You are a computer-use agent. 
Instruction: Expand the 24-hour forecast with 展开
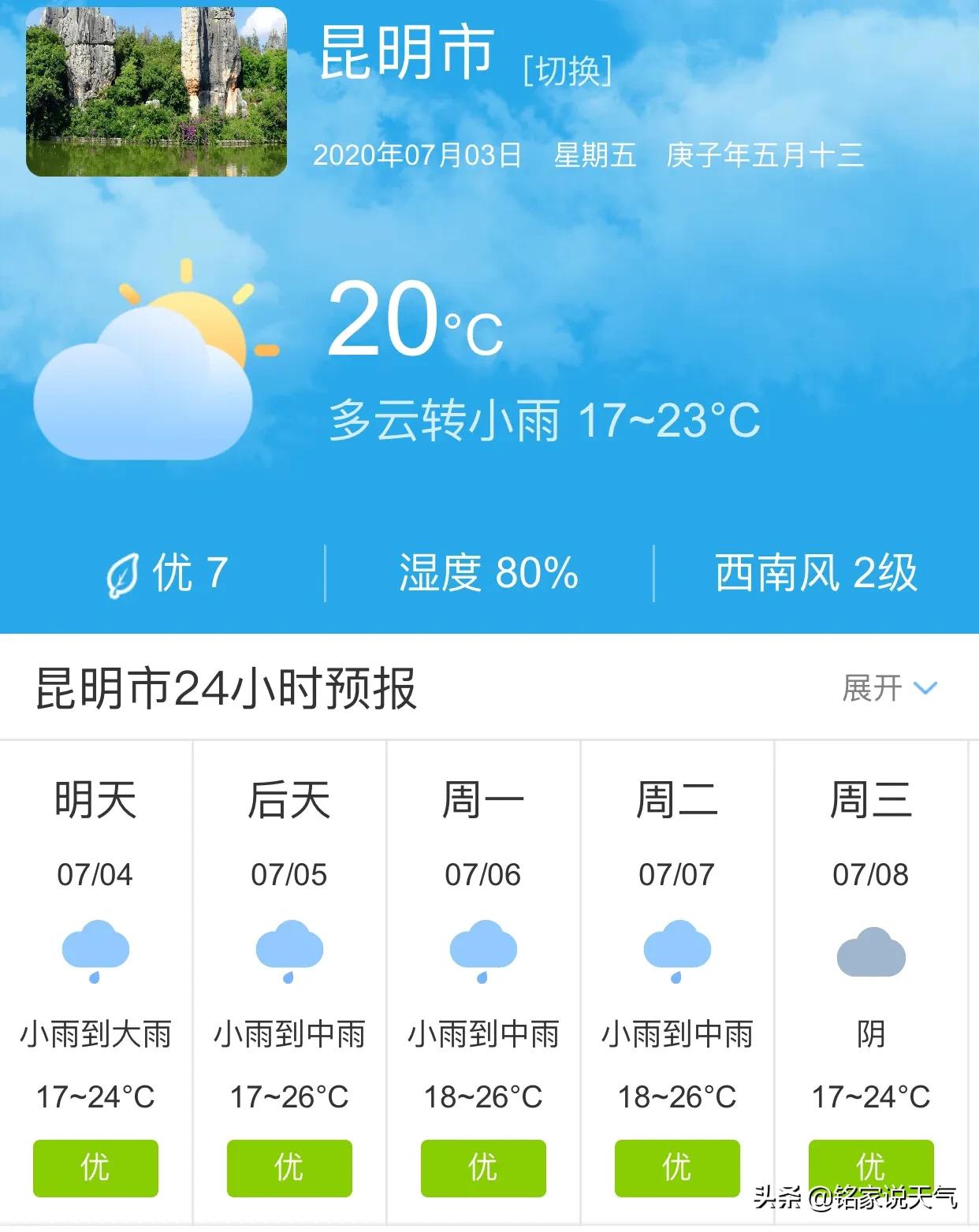tap(888, 688)
